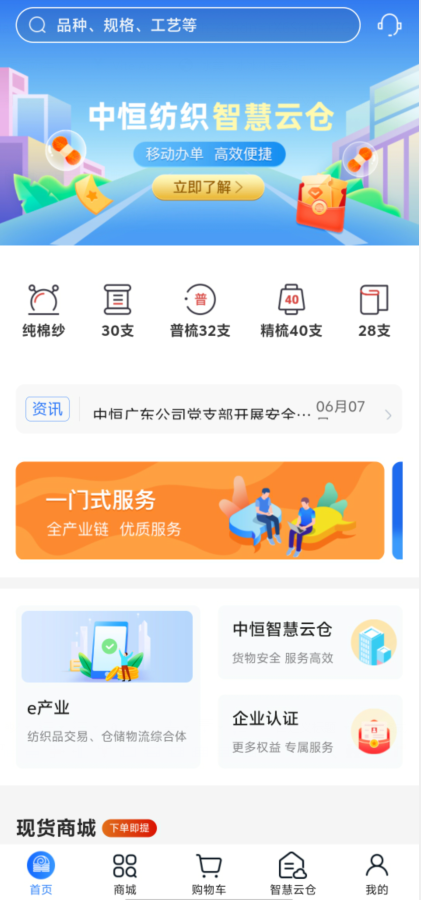Tap the search box for 品种、规格、工艺等
Image resolution: width=421 pixels, height=900 pixels.
point(188,25)
